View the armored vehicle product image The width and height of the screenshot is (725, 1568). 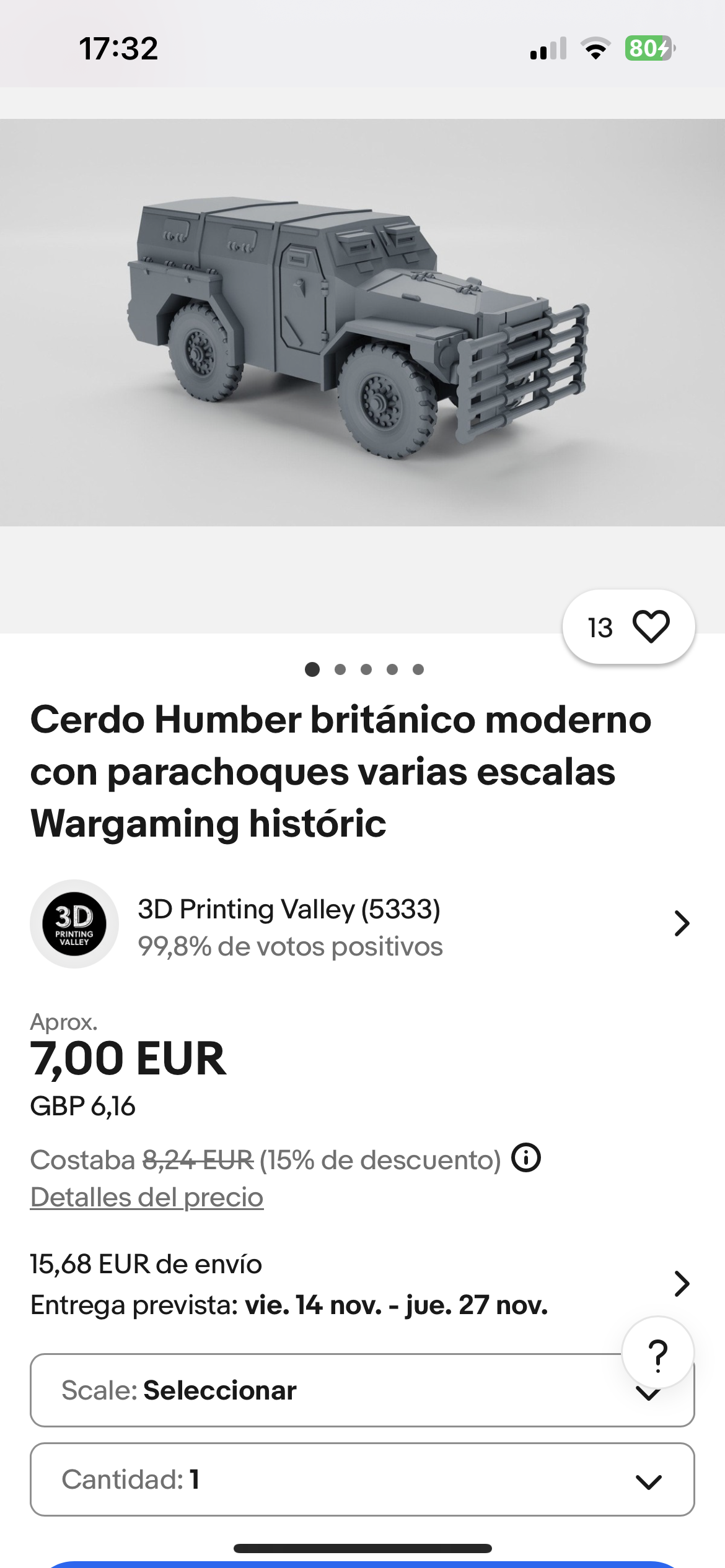362,322
